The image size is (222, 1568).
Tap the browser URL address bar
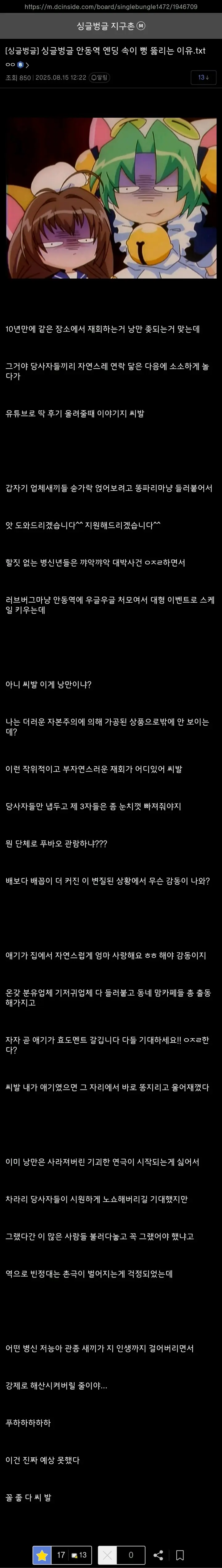111,7
